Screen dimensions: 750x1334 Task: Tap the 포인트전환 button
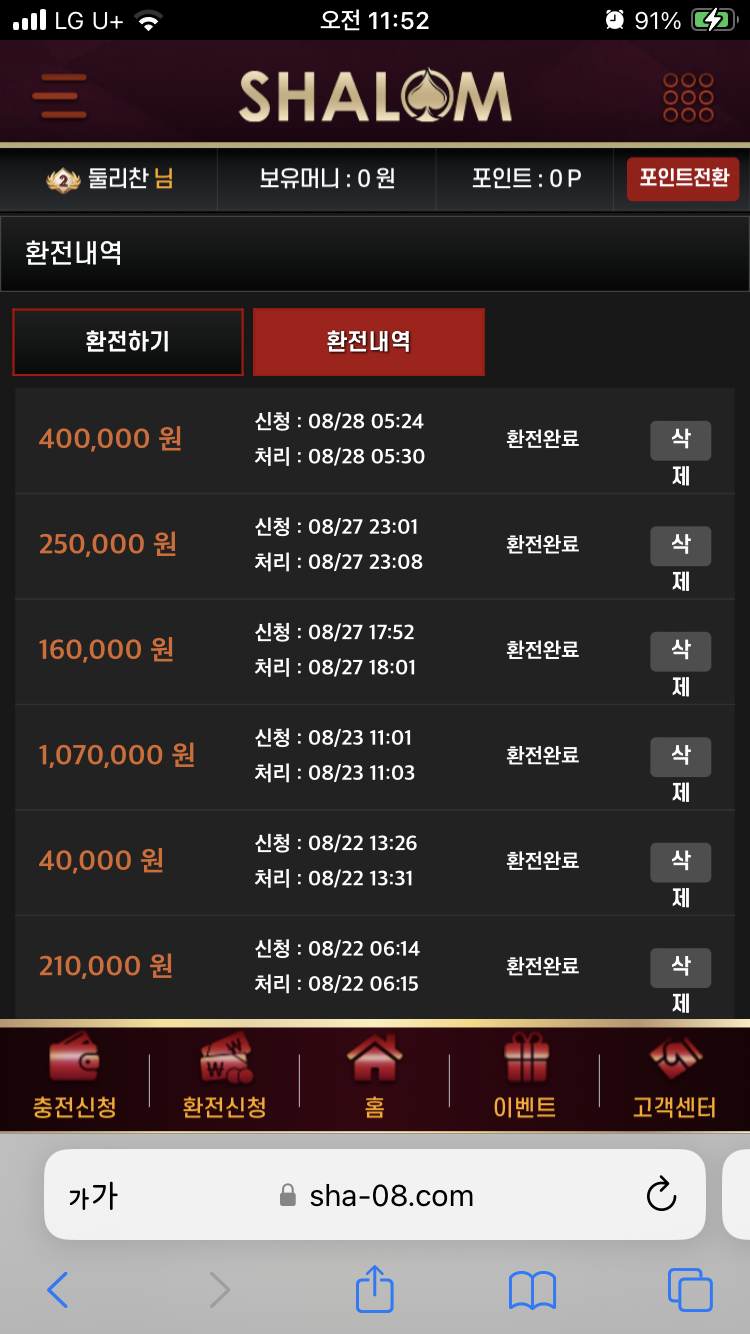coord(683,179)
